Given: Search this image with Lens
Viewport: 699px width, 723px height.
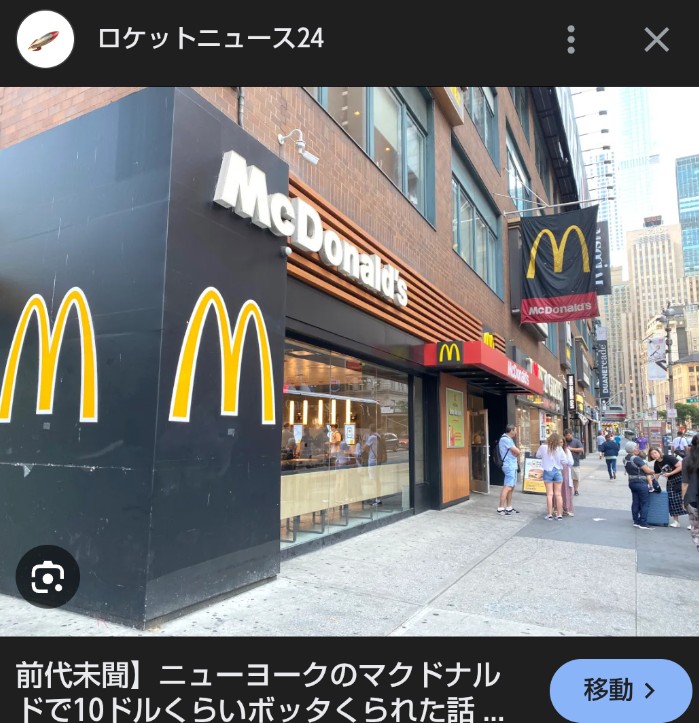Looking at the screenshot, I should pyautogui.click(x=47, y=577).
